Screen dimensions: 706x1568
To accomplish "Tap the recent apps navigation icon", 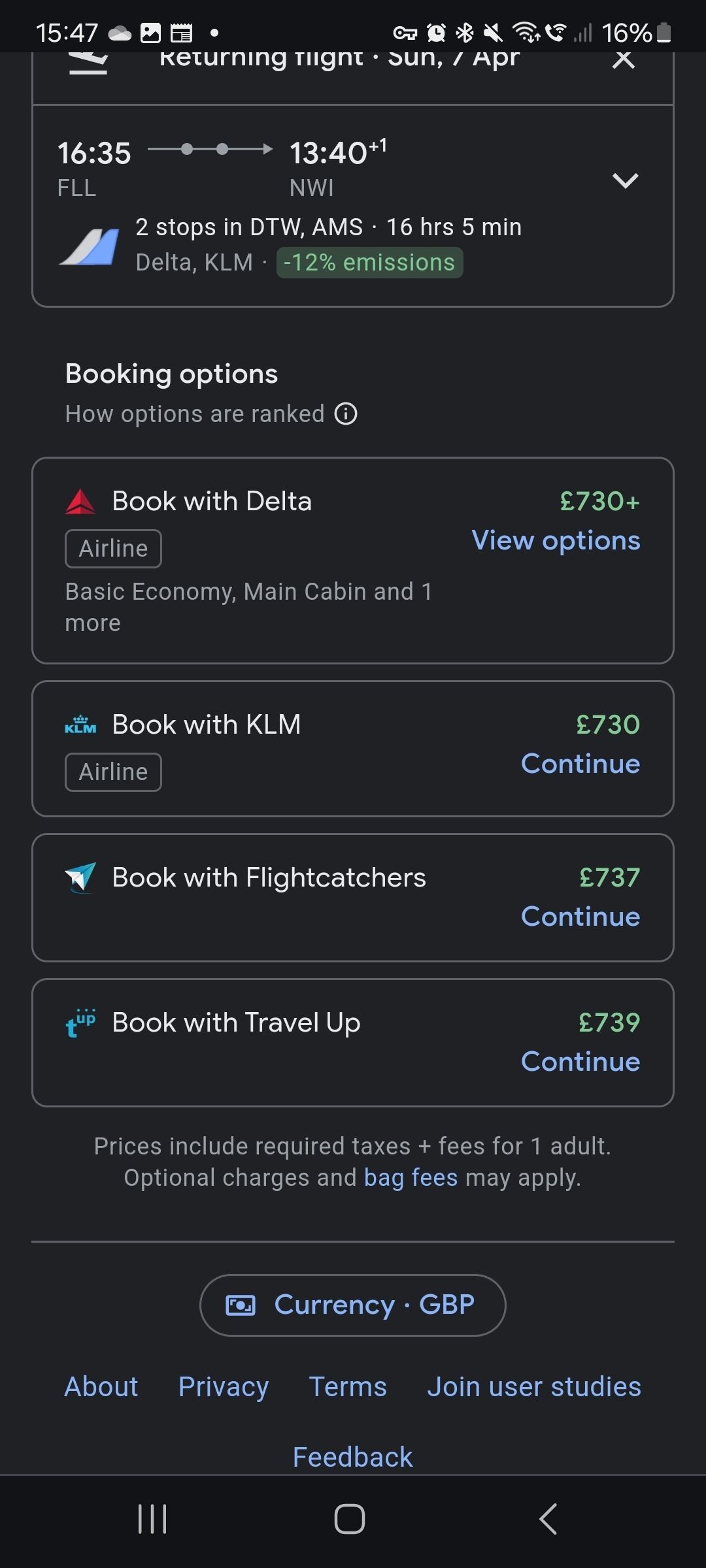I will point(152,1519).
